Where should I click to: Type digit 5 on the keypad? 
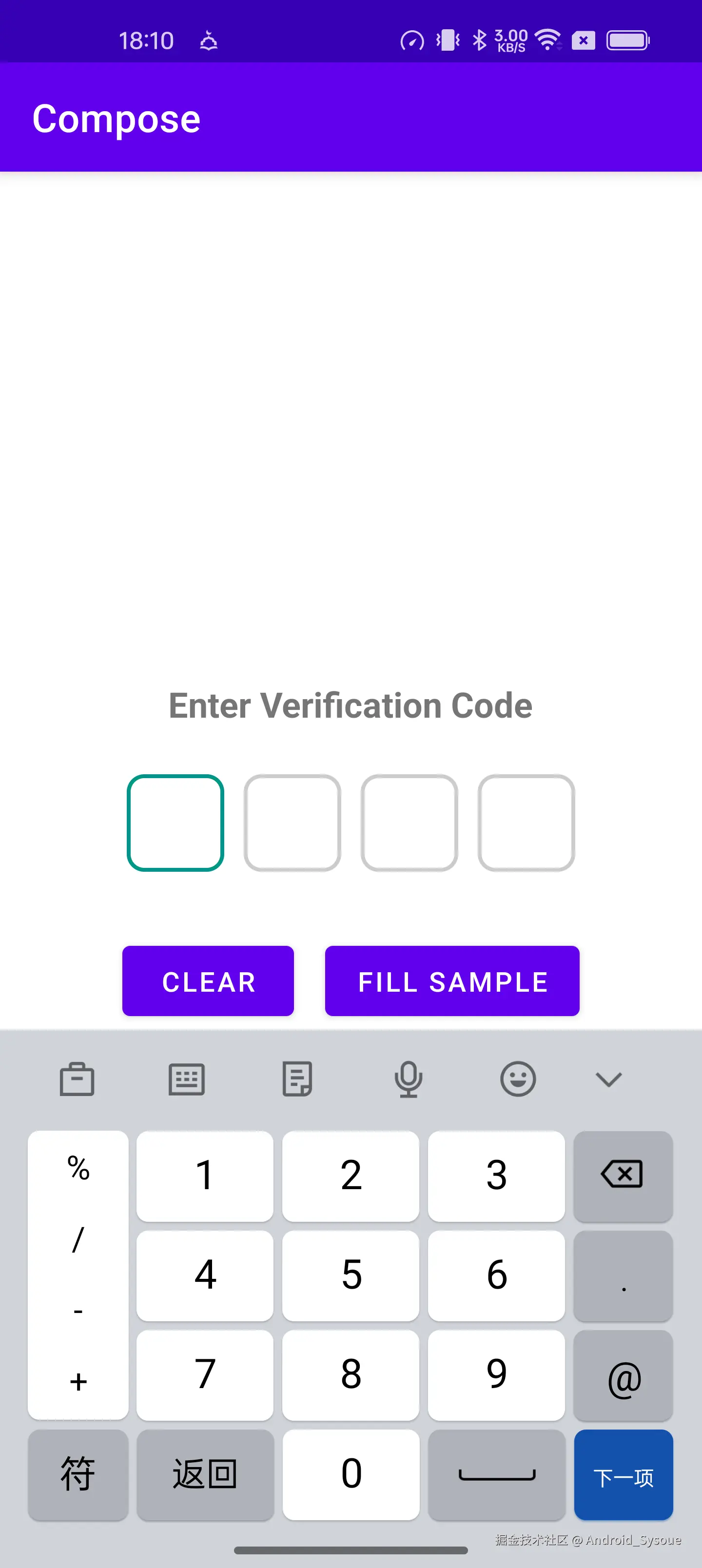pos(351,1275)
